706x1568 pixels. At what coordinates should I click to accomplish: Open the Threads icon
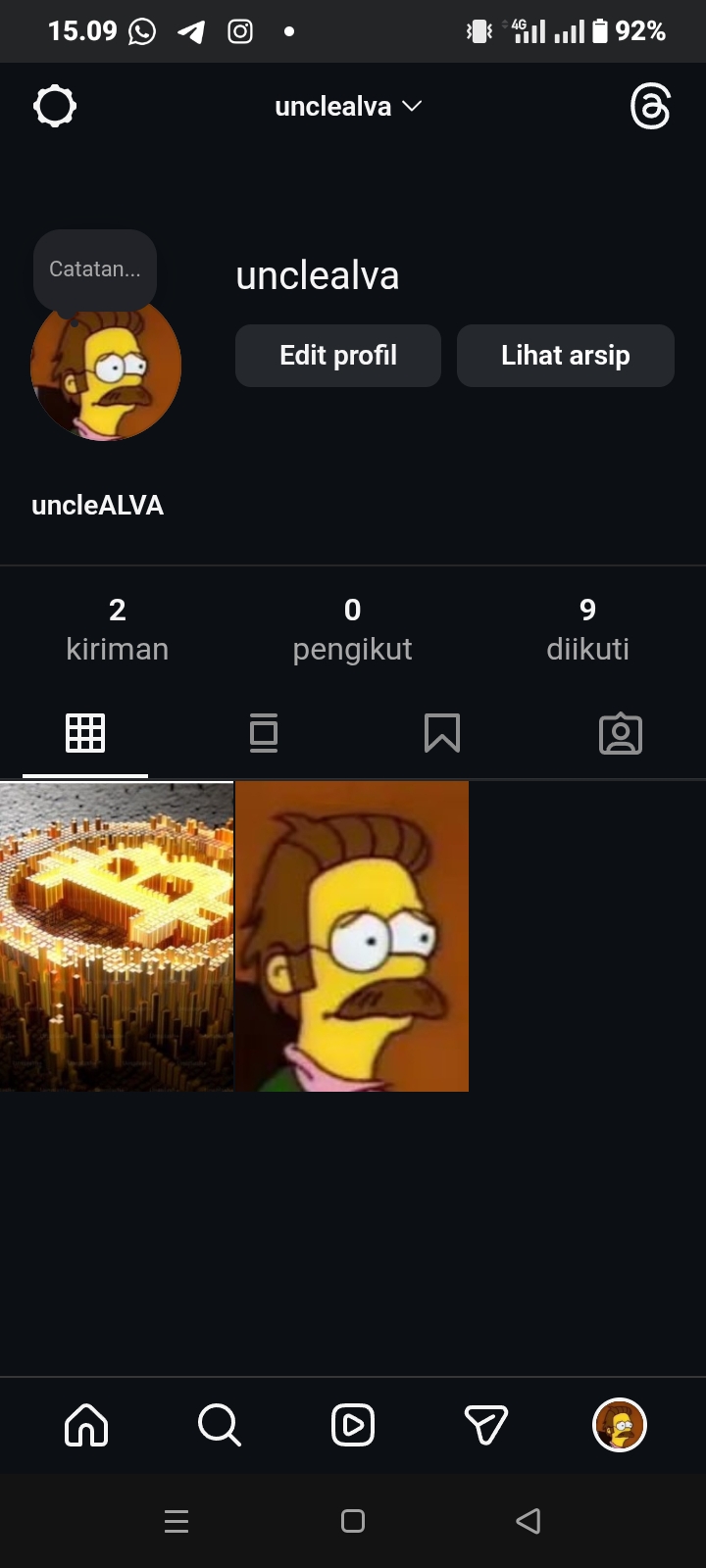[x=650, y=106]
